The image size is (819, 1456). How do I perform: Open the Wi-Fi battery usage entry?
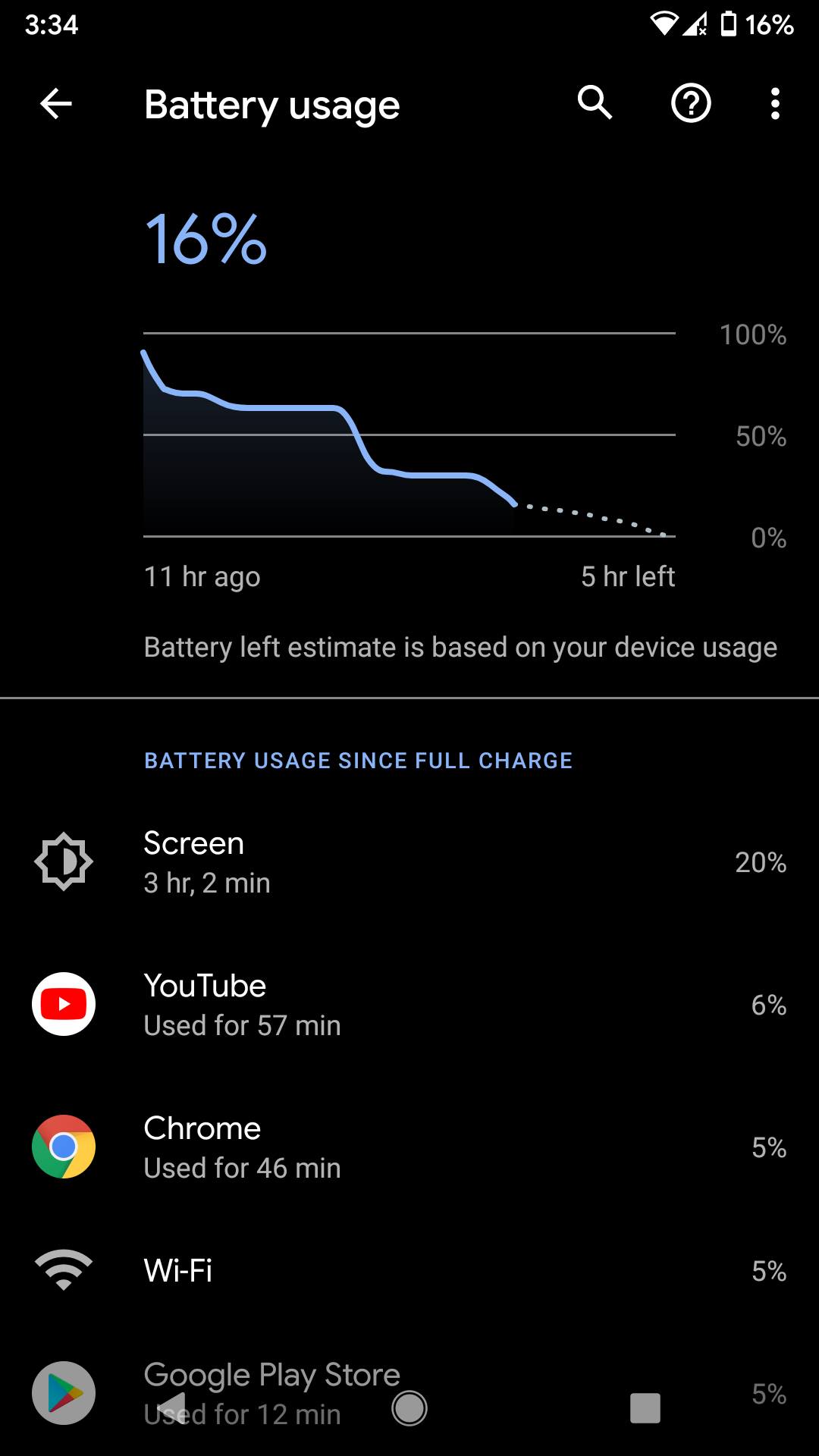(409, 1271)
